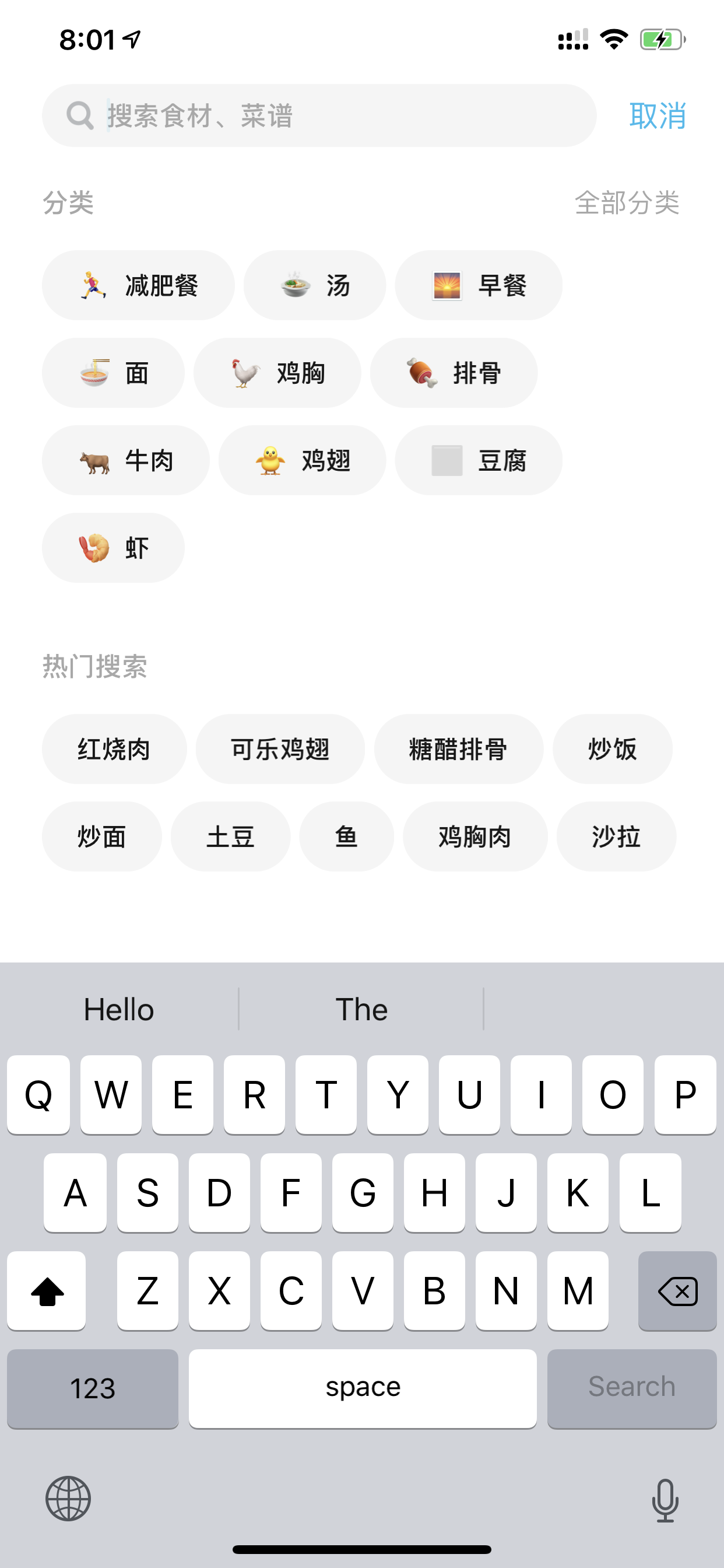Viewport: 724px width, 1568px height.
Task: Select the 减肥餐 category chip
Action: click(x=138, y=285)
